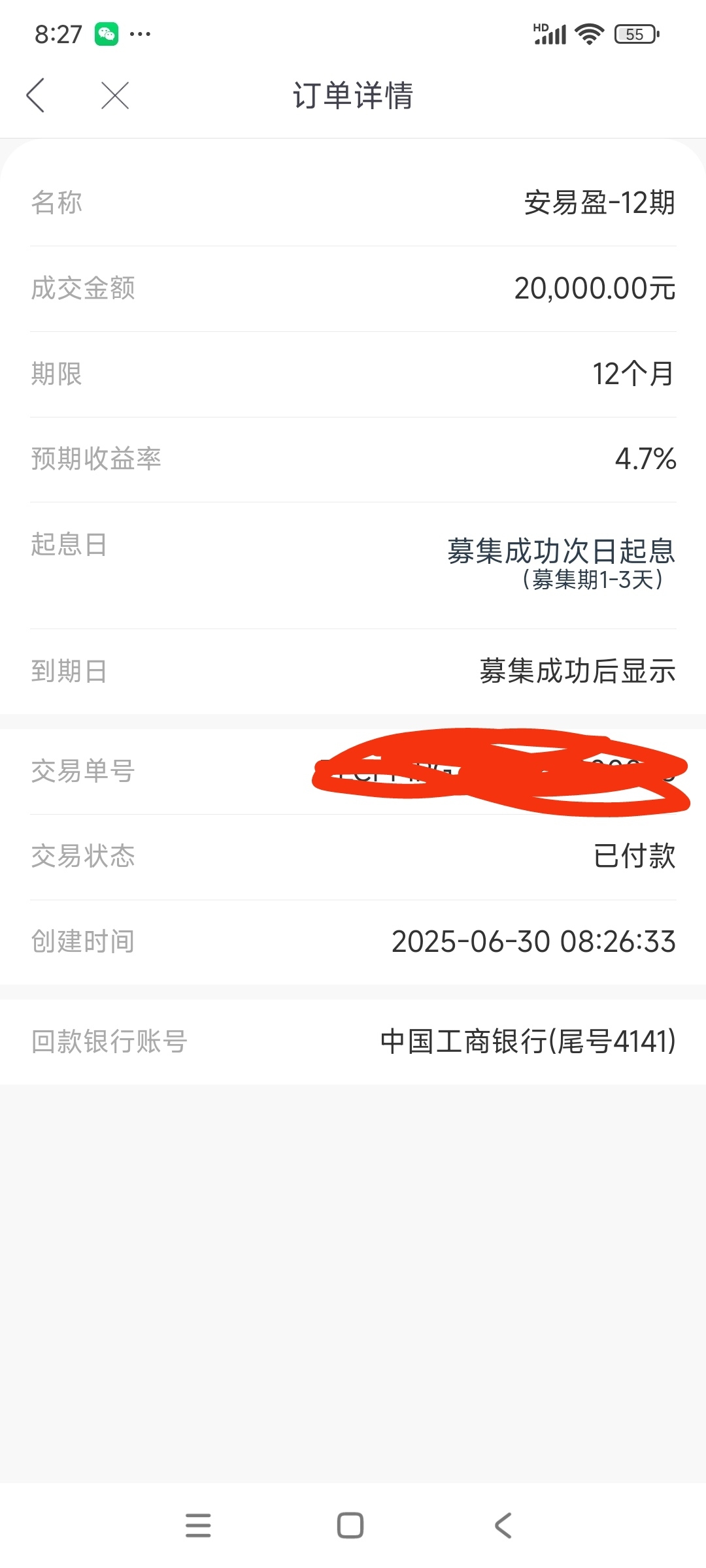Go back using the header arrow
The height and width of the screenshot is (1568, 706).
36,95
